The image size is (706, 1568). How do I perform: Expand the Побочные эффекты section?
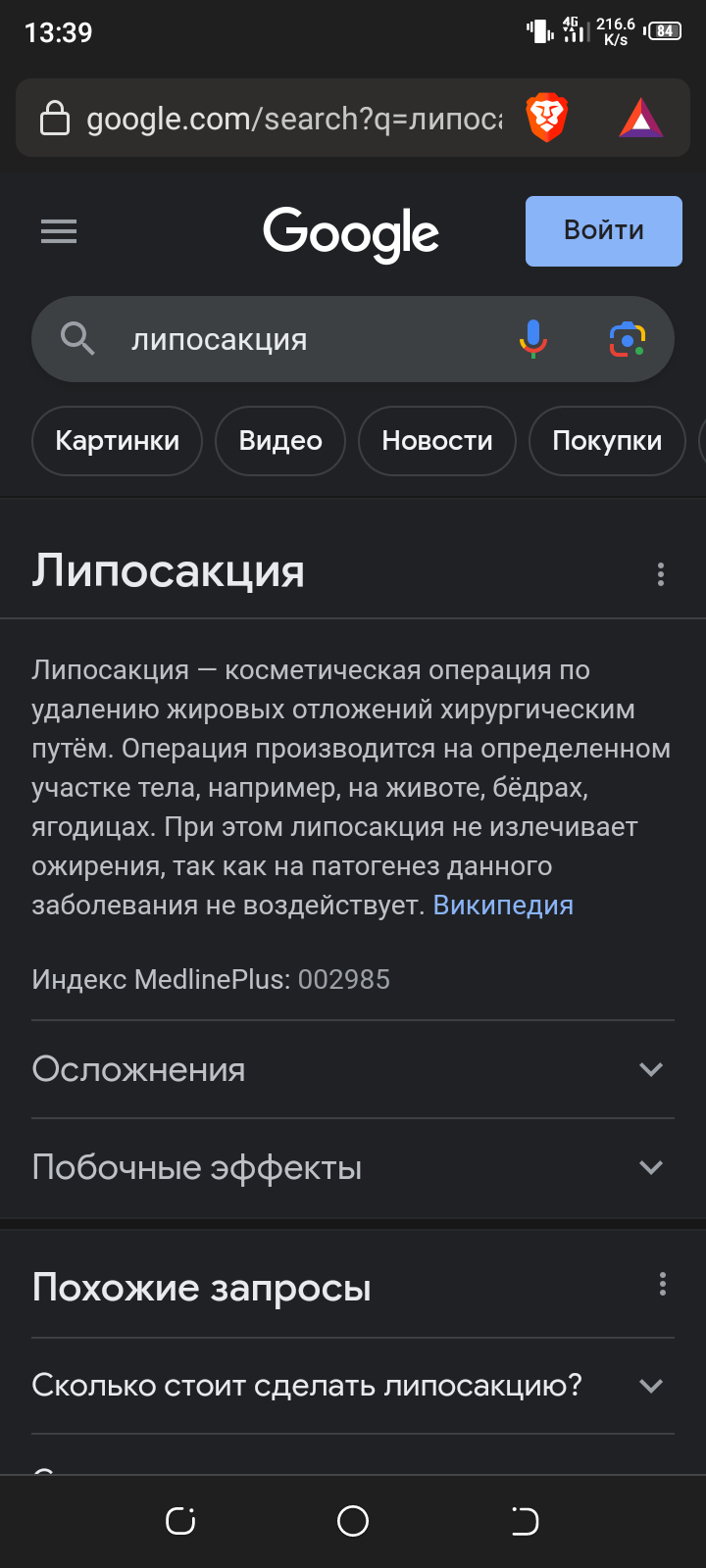tap(353, 1167)
